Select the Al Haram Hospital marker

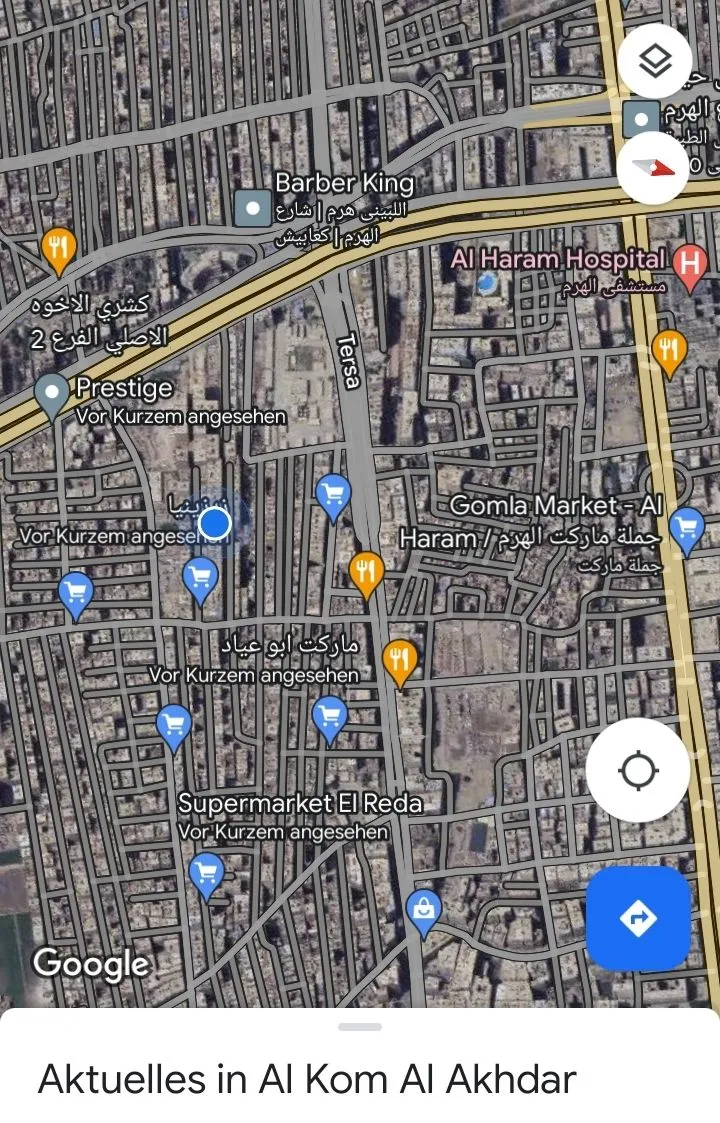(x=688, y=265)
